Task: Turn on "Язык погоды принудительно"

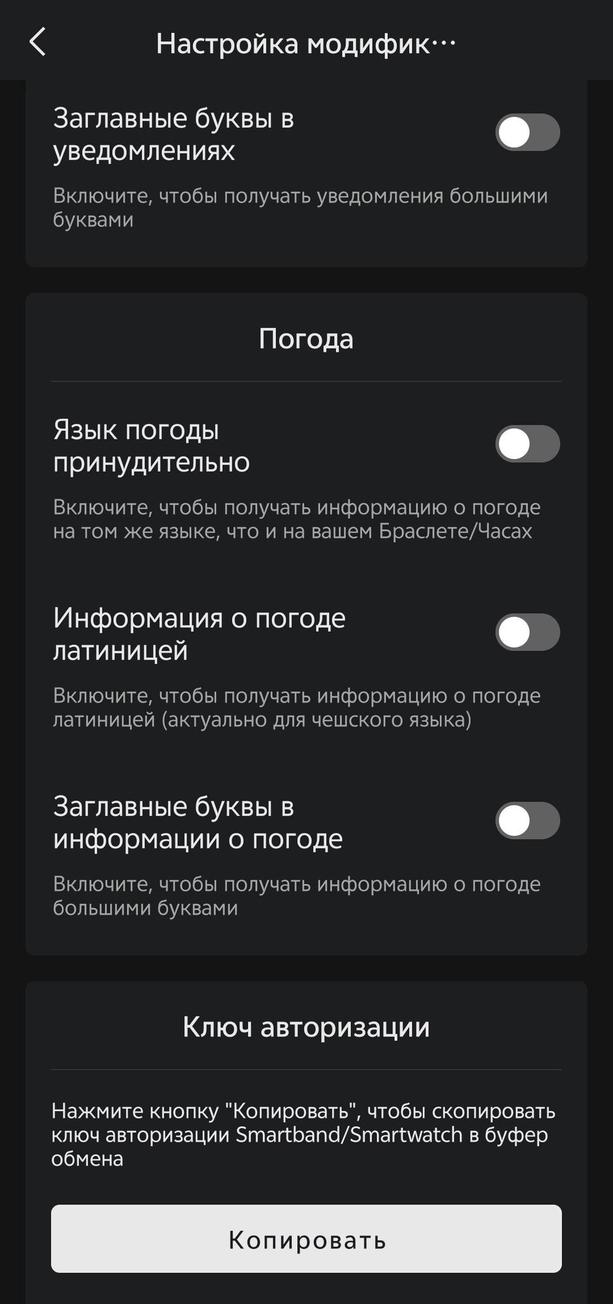Action: [x=528, y=444]
